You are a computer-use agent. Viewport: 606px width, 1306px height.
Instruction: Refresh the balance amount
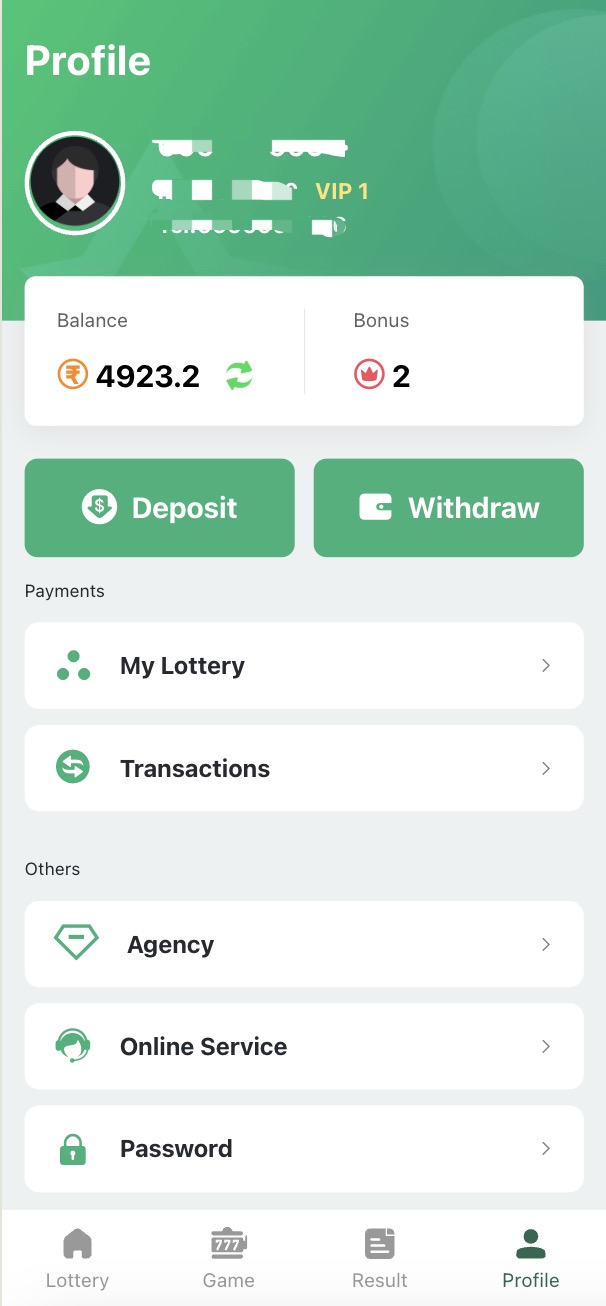pos(239,376)
